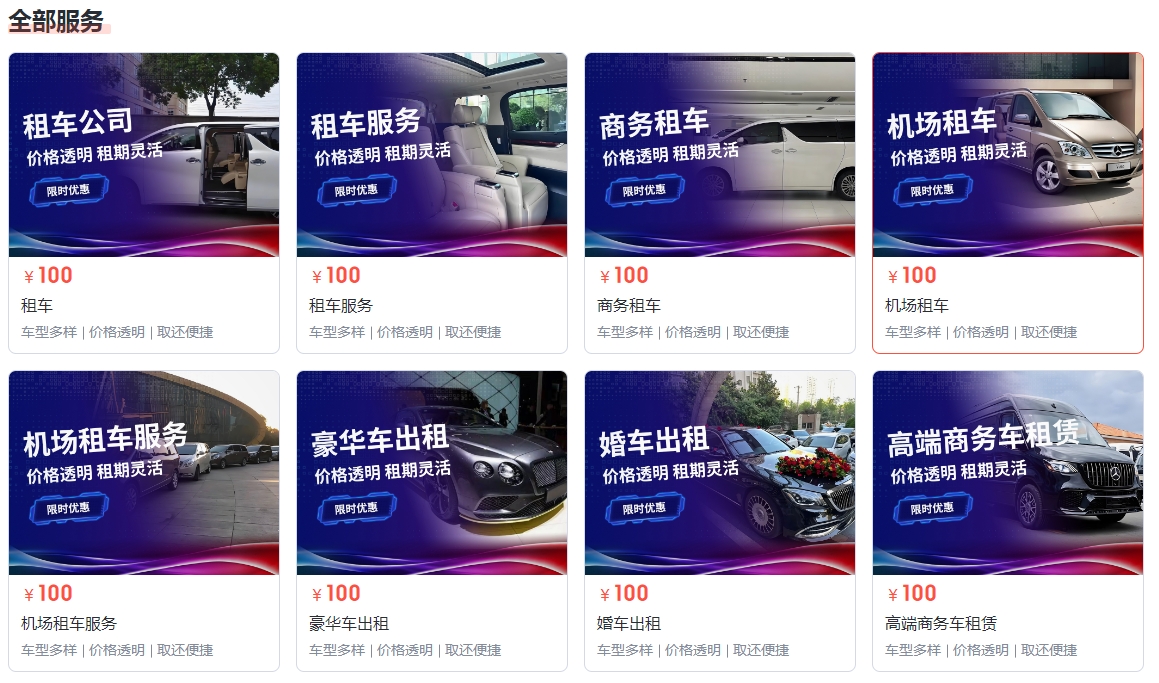View the 机场租车 service card
Viewport: 1159px width, 683px height.
tap(1007, 203)
